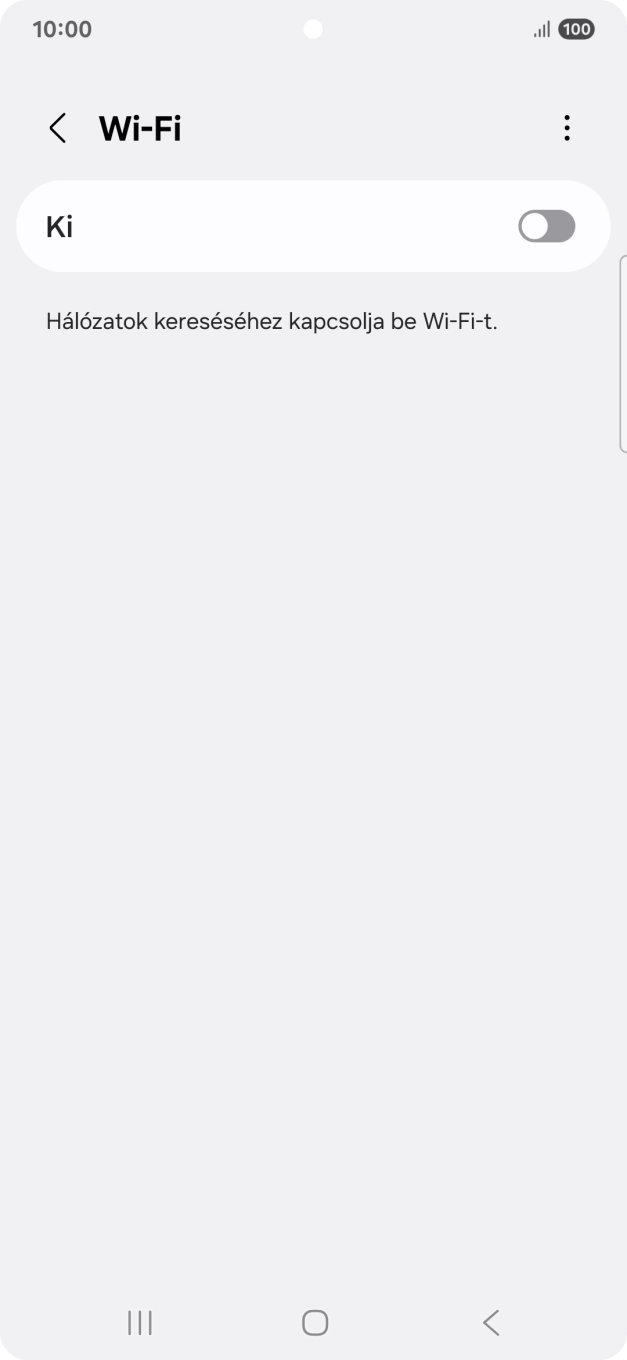Go back from the Wi-Fi screen
This screenshot has height=1360, width=627.
(x=58, y=128)
